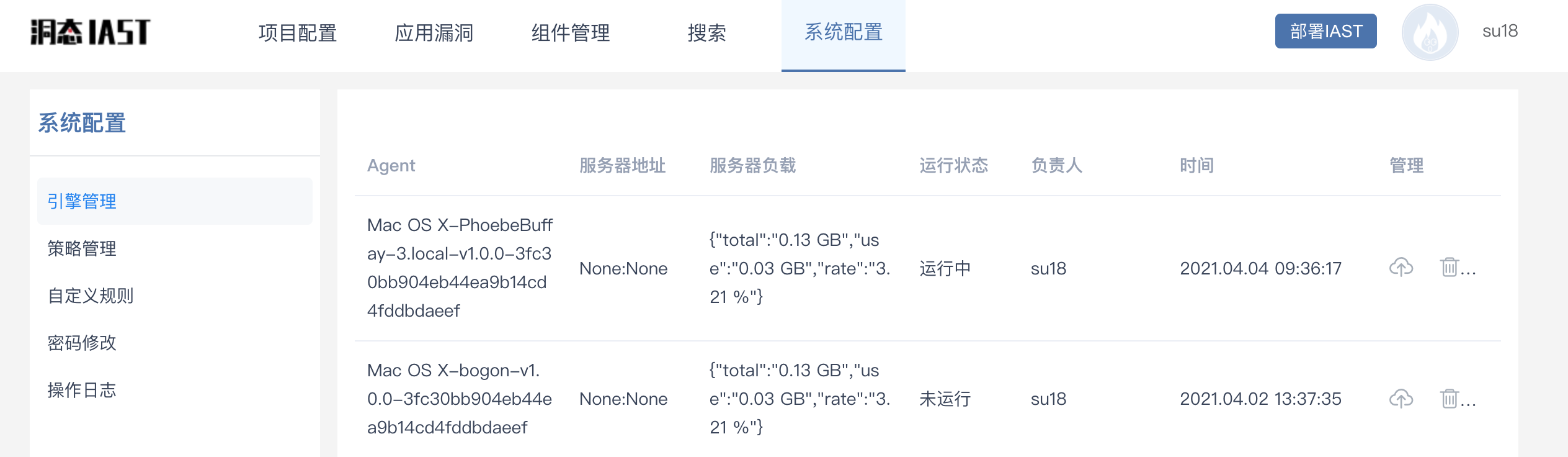
Task: Delete the PhoebeBuffay agent
Action: coord(1449,268)
